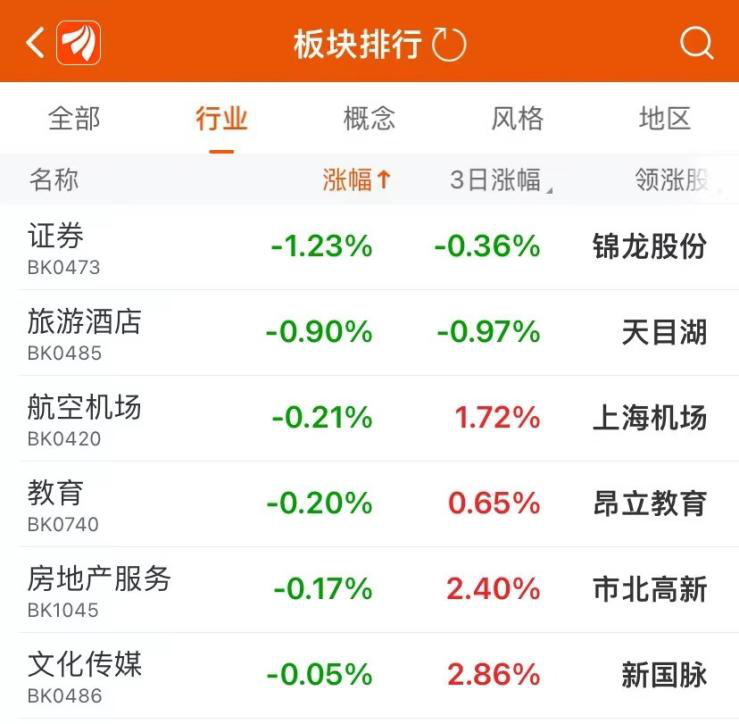Open the 旅游酒店 BK0485 sector row

370,333
